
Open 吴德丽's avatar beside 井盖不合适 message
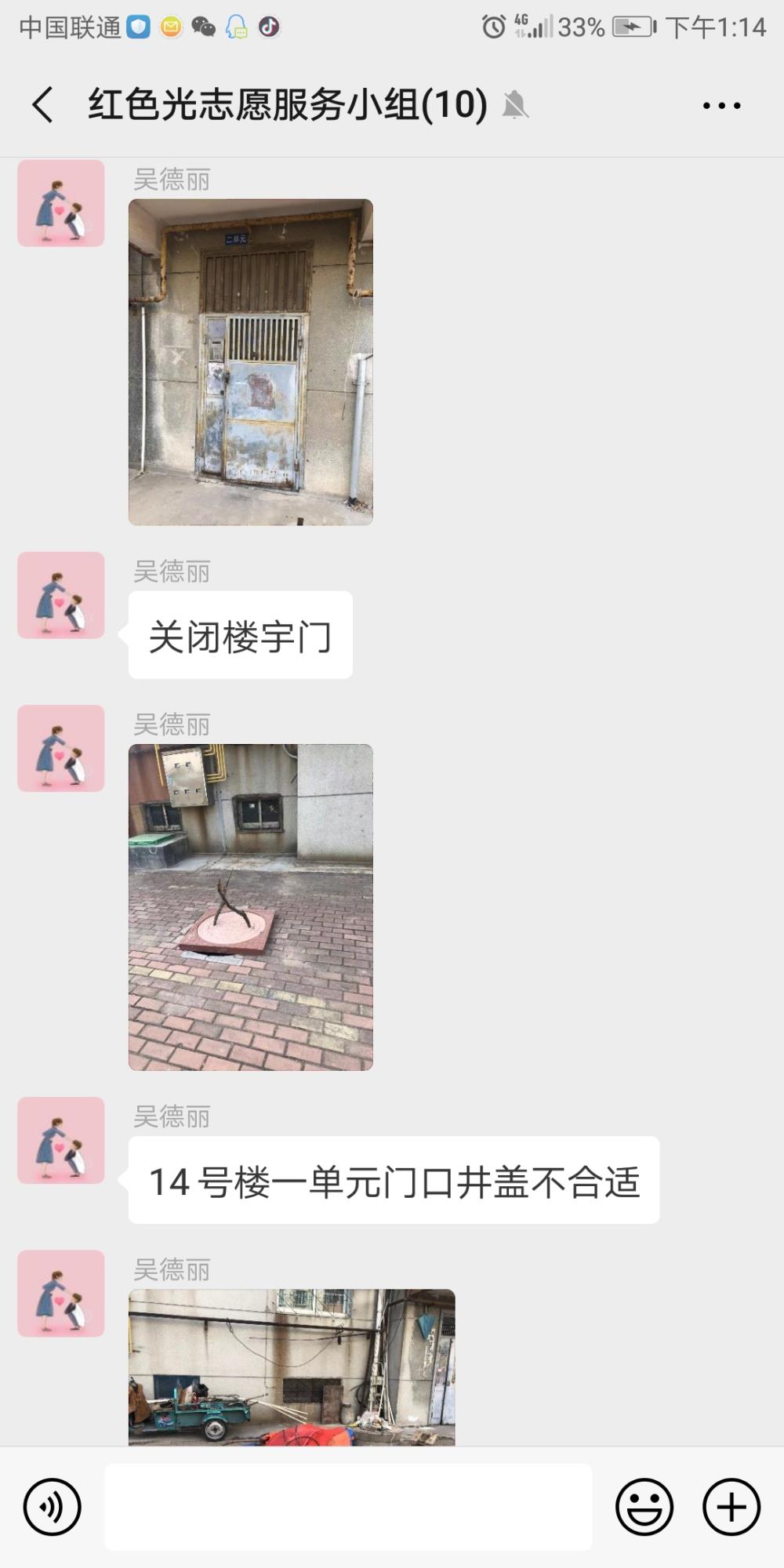[x=61, y=1140]
